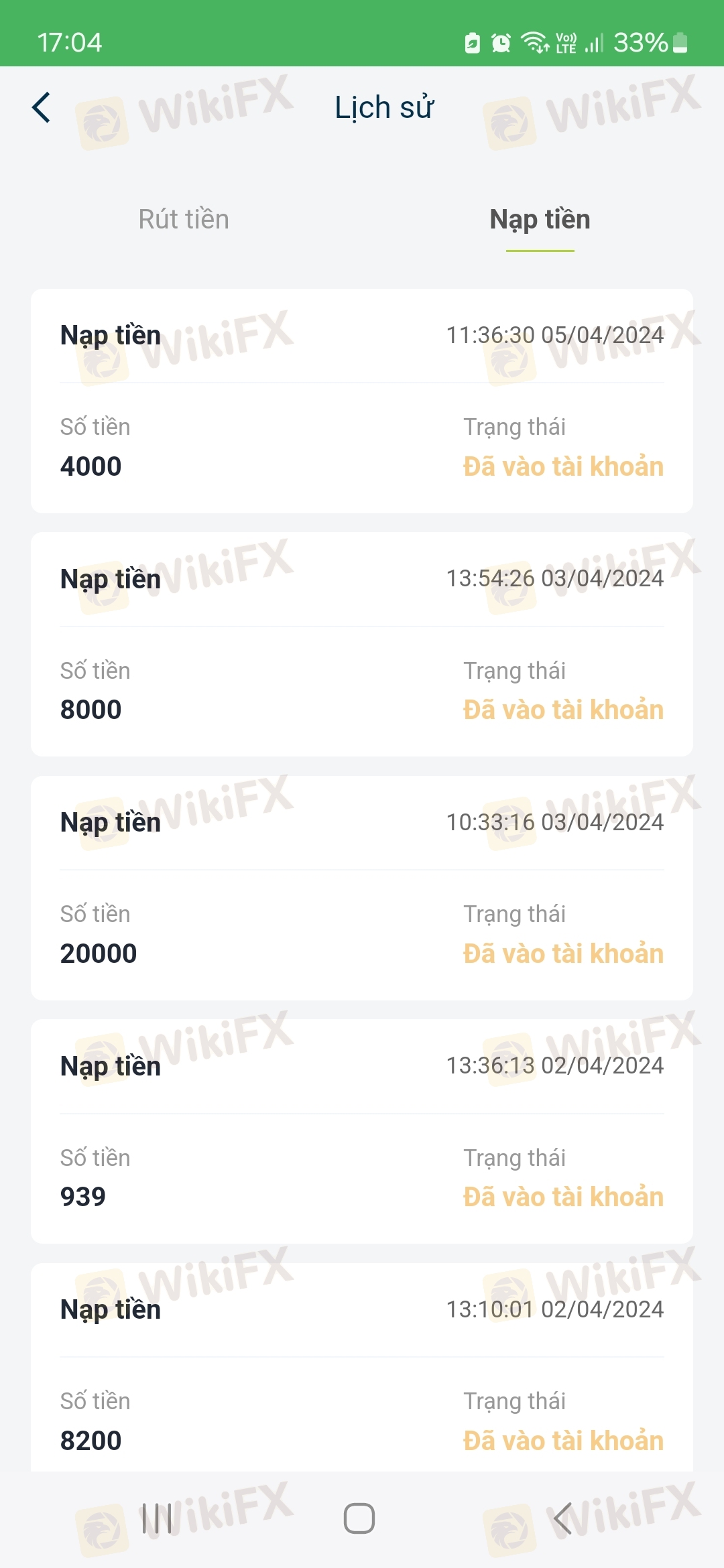Viewport: 724px width, 1568px height.
Task: Select the Nạp tiền tab
Action: [x=540, y=220]
